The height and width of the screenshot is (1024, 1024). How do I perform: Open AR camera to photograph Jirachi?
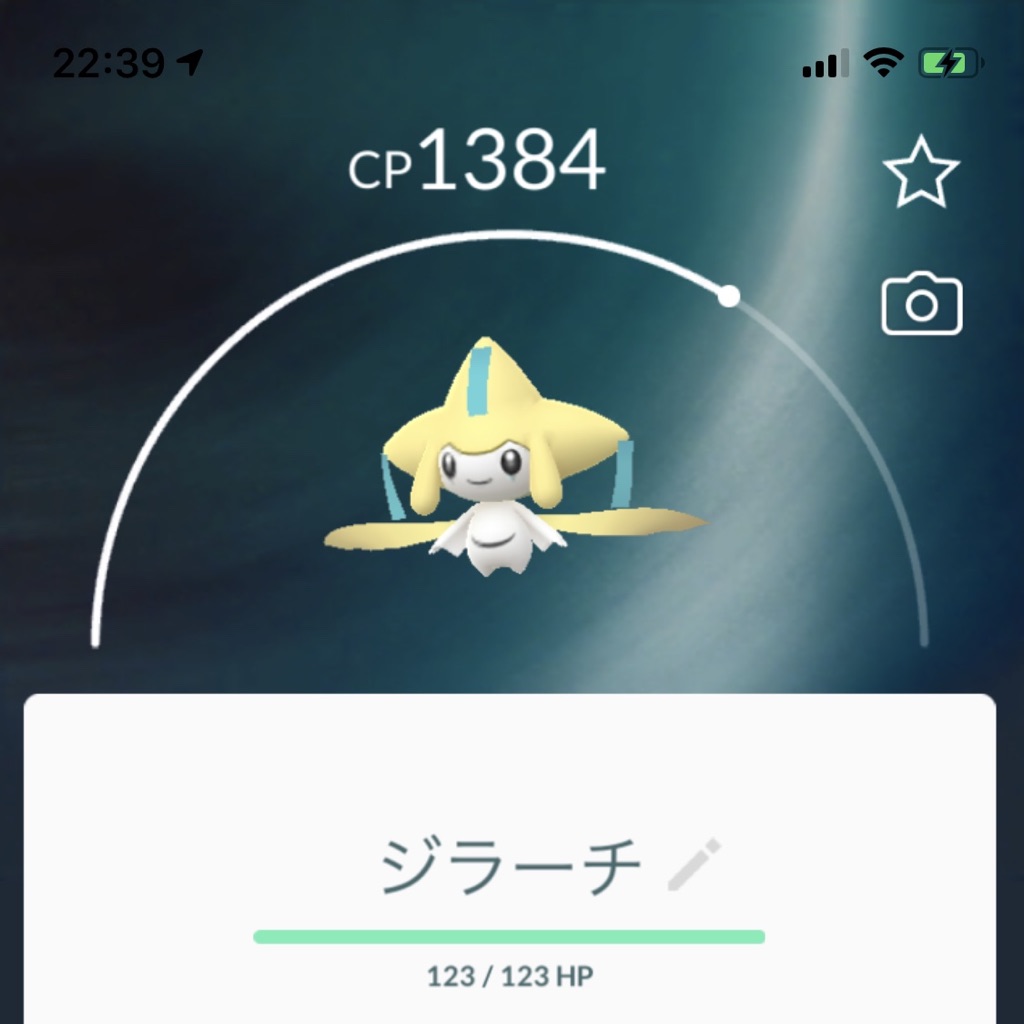(921, 303)
